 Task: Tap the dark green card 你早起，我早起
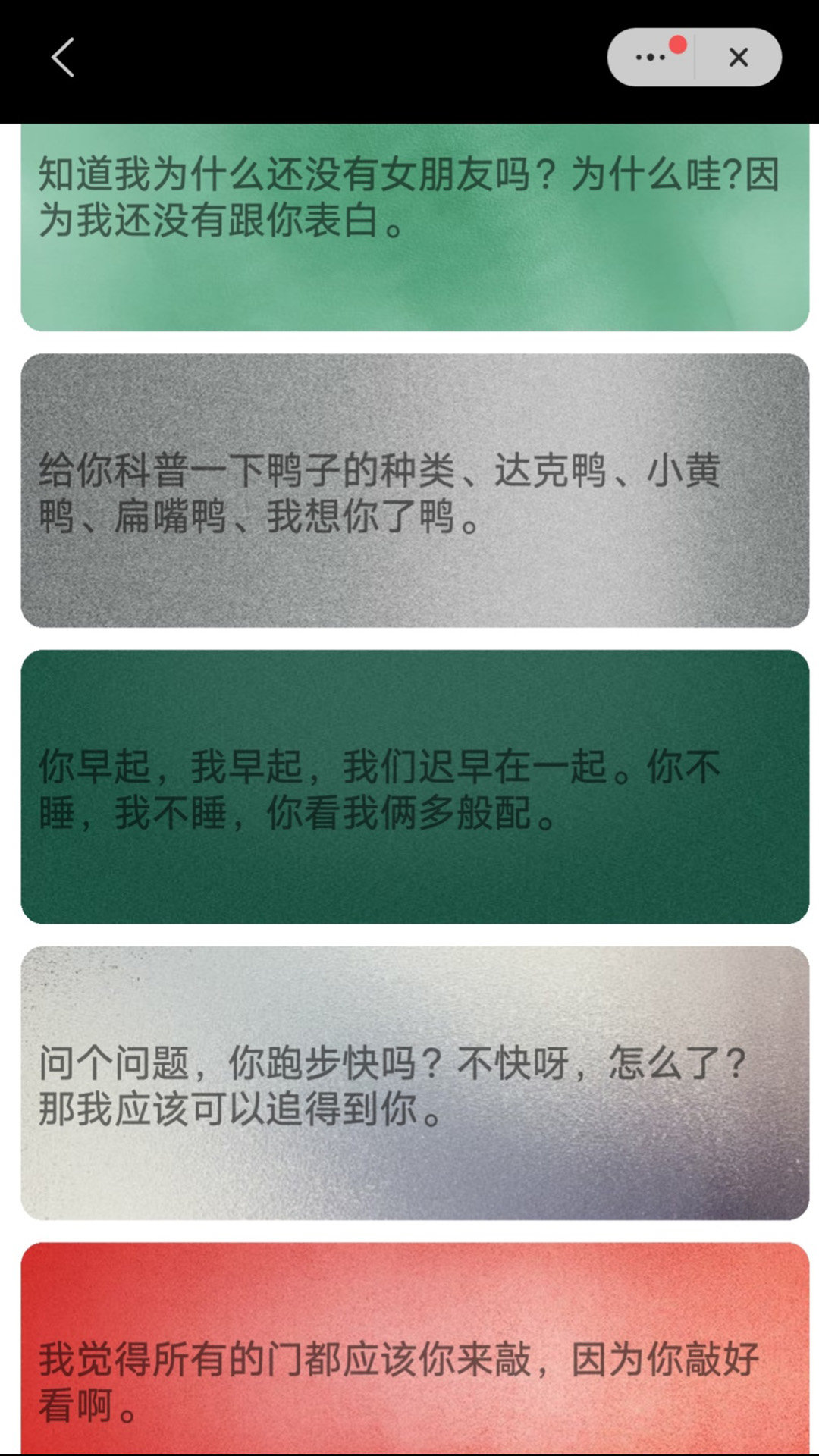(x=414, y=786)
